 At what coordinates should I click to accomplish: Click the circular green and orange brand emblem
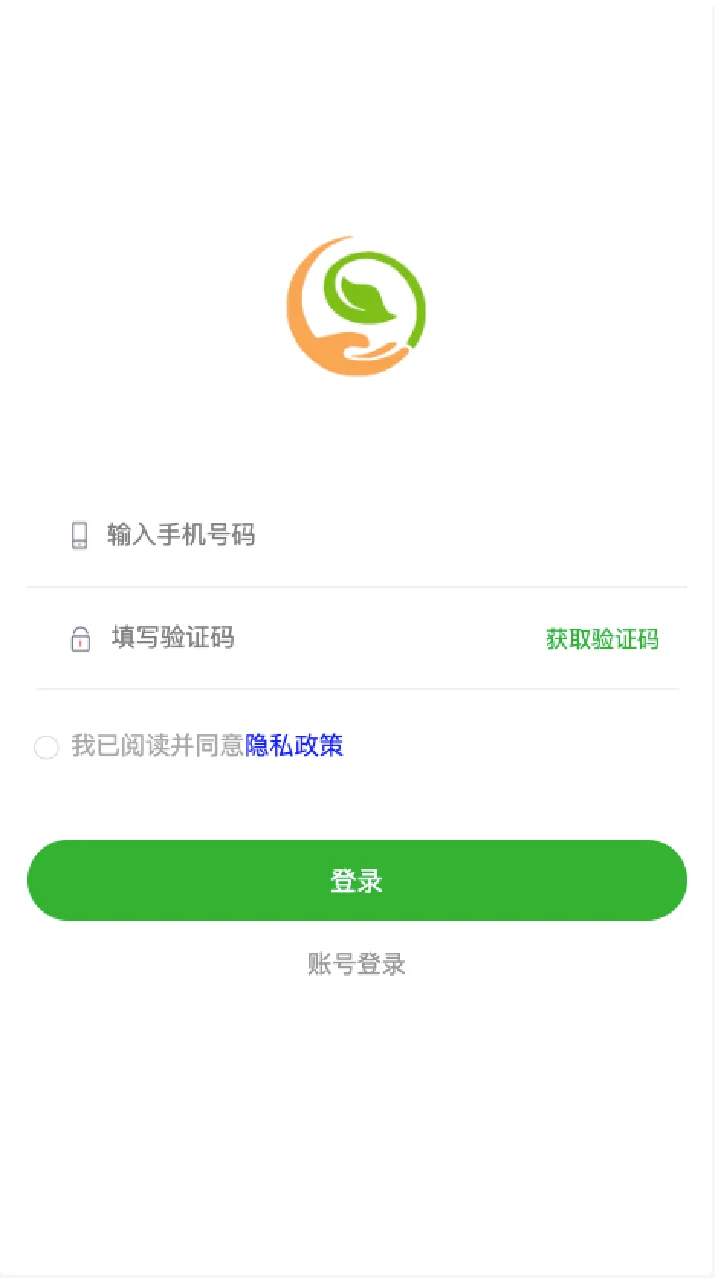pyautogui.click(x=356, y=306)
